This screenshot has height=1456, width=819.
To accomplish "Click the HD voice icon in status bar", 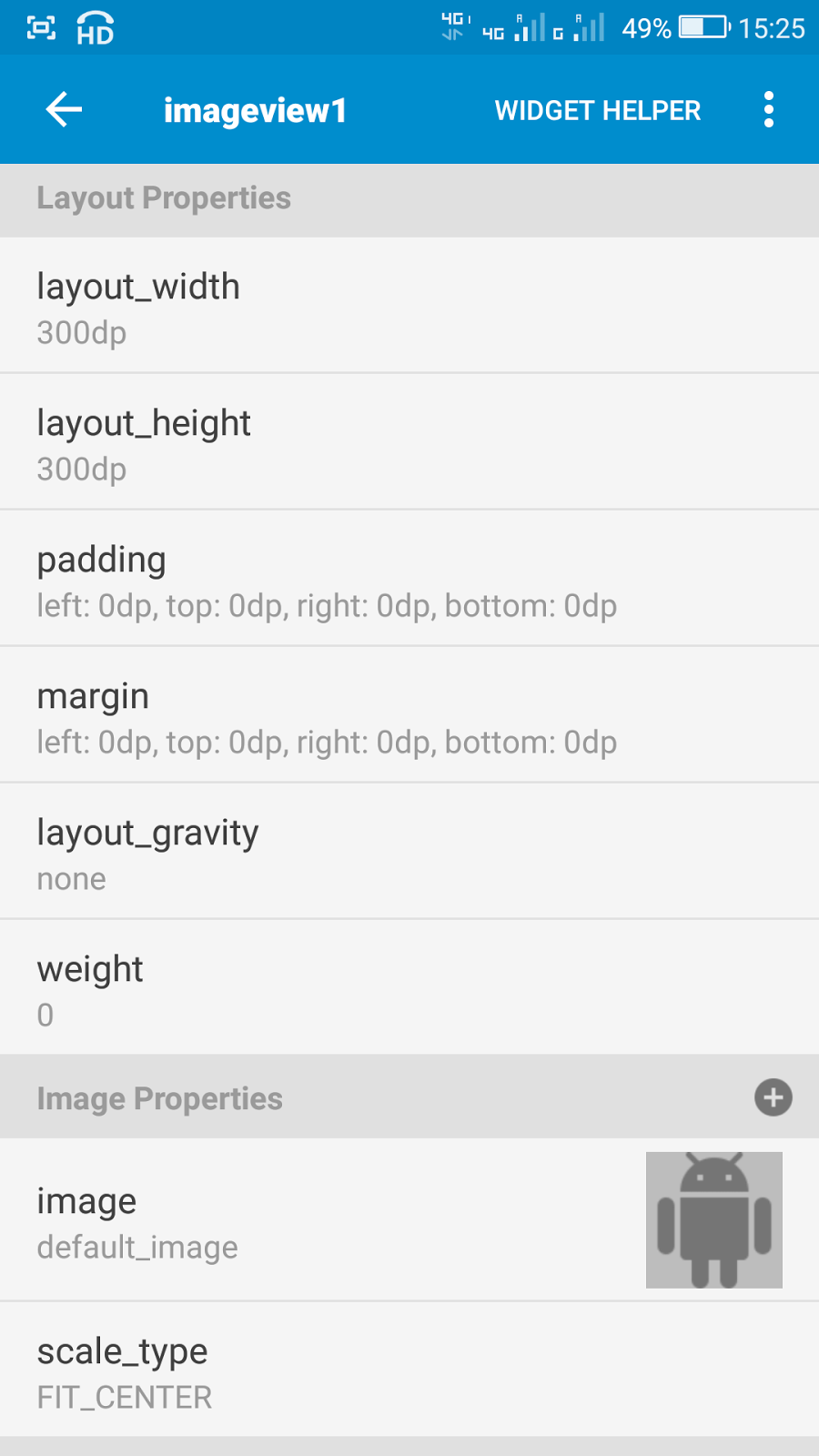I will point(93,27).
